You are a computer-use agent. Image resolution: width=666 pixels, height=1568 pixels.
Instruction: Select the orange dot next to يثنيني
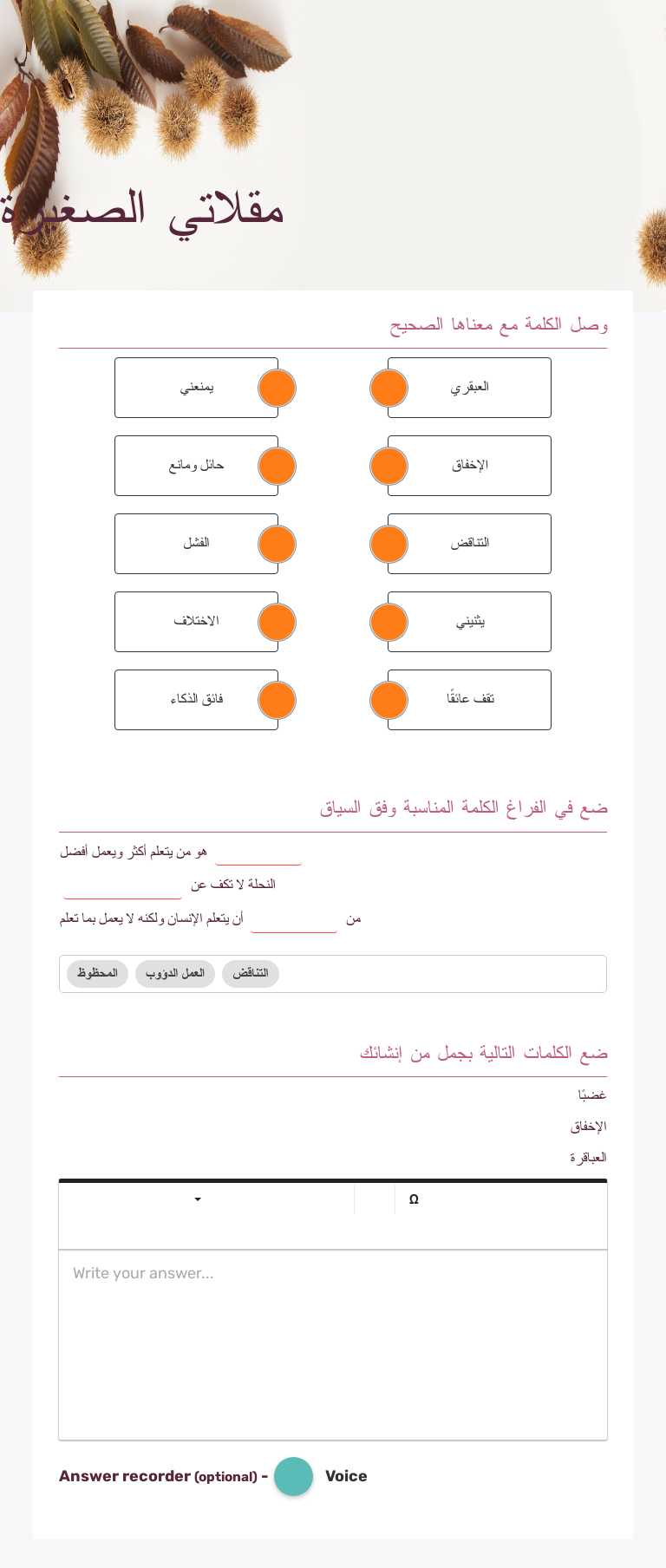click(x=388, y=622)
